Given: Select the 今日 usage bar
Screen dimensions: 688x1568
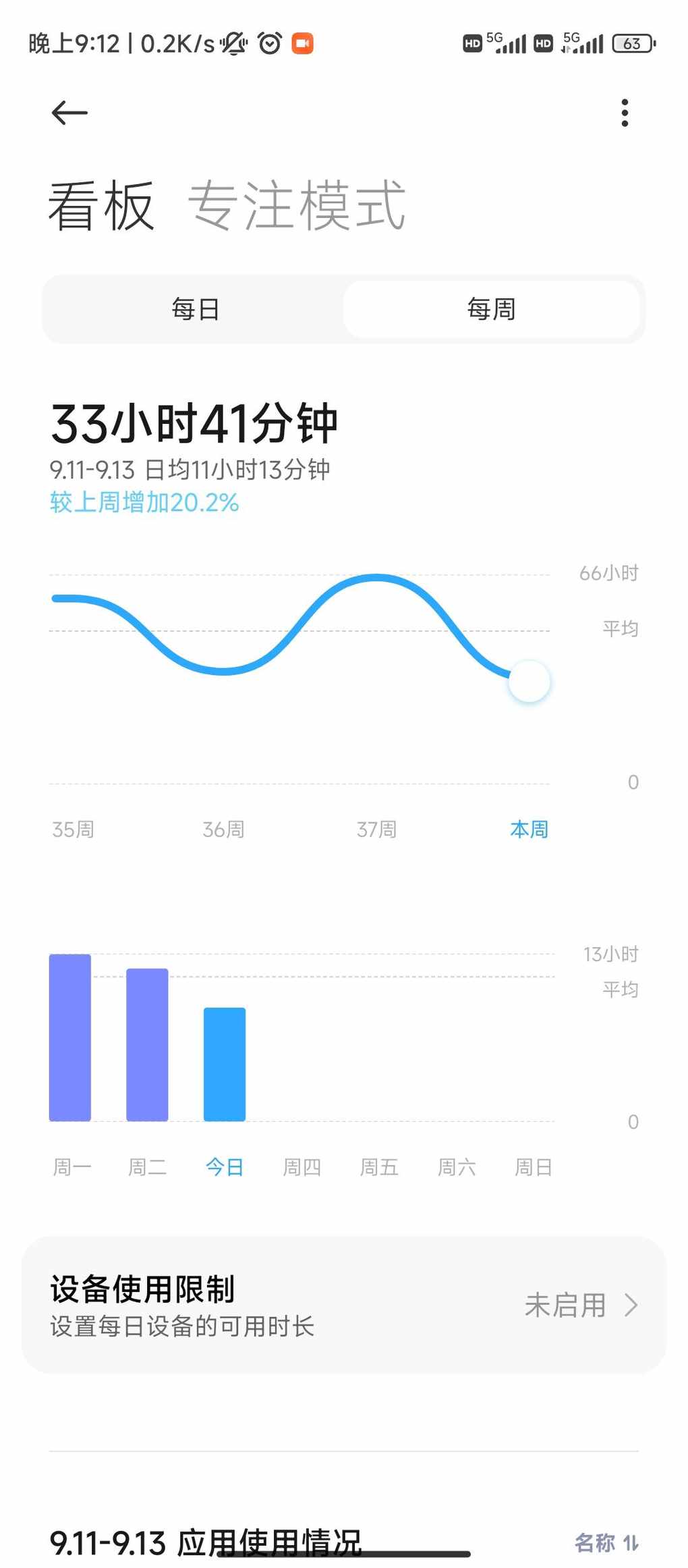Looking at the screenshot, I should click(225, 1064).
